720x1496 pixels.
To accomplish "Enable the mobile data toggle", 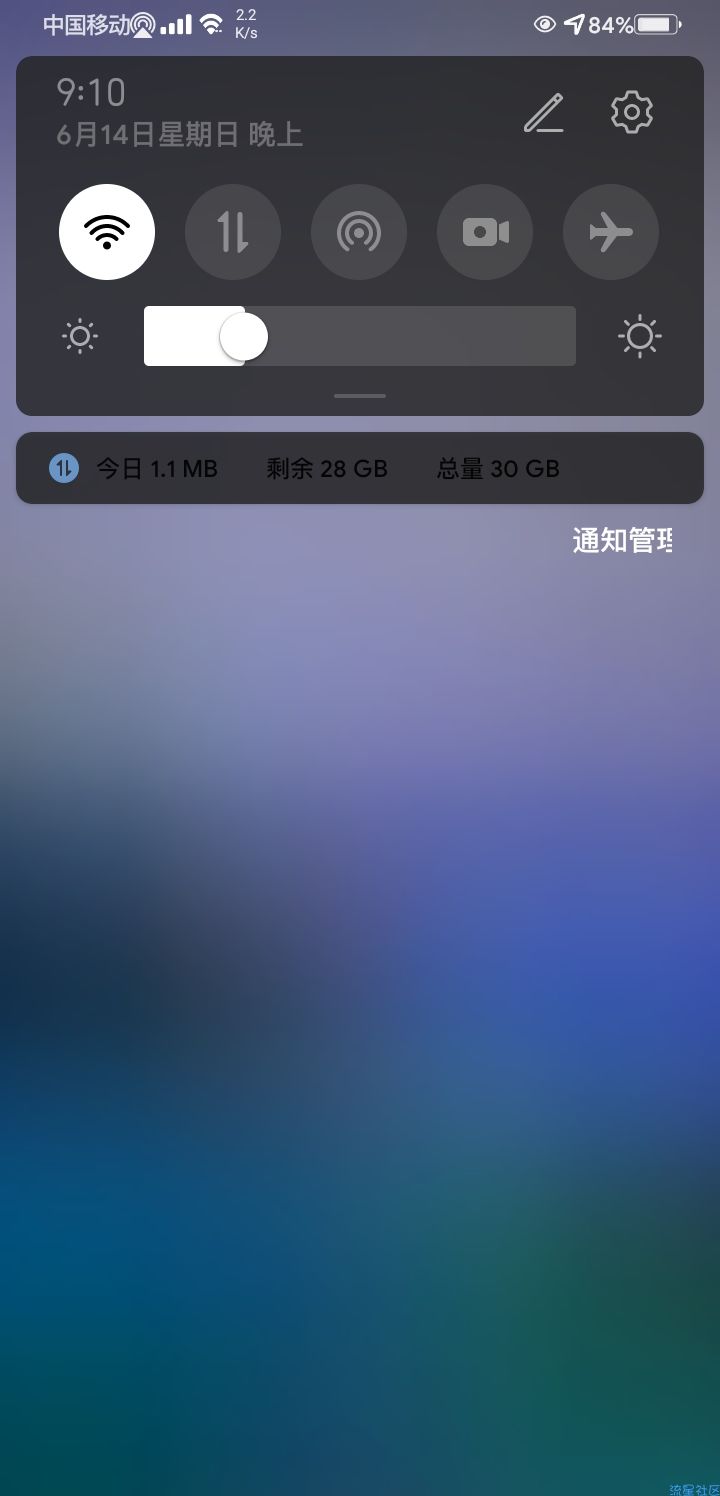I will click(x=233, y=232).
